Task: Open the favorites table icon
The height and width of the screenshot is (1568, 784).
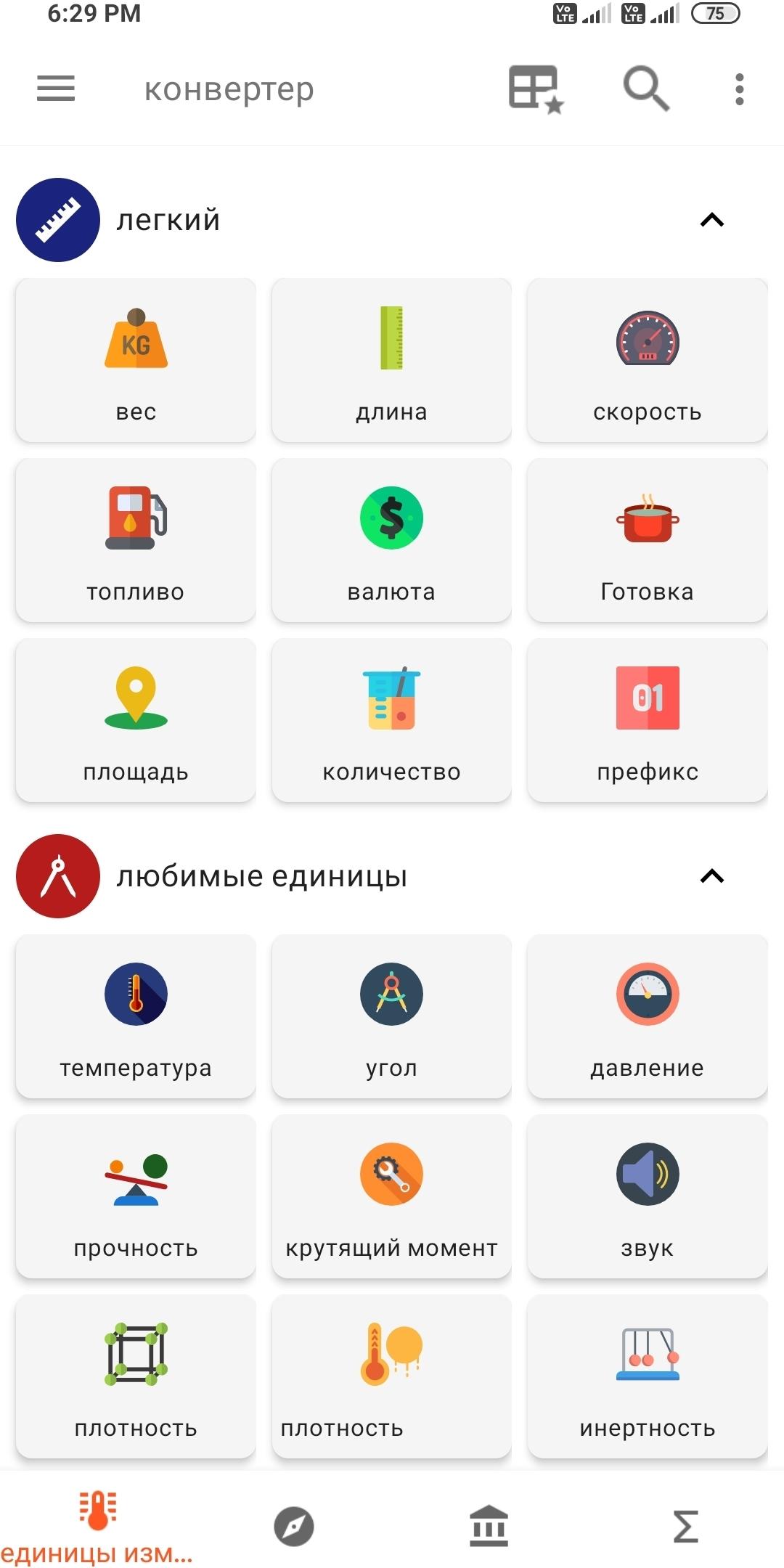Action: click(536, 89)
